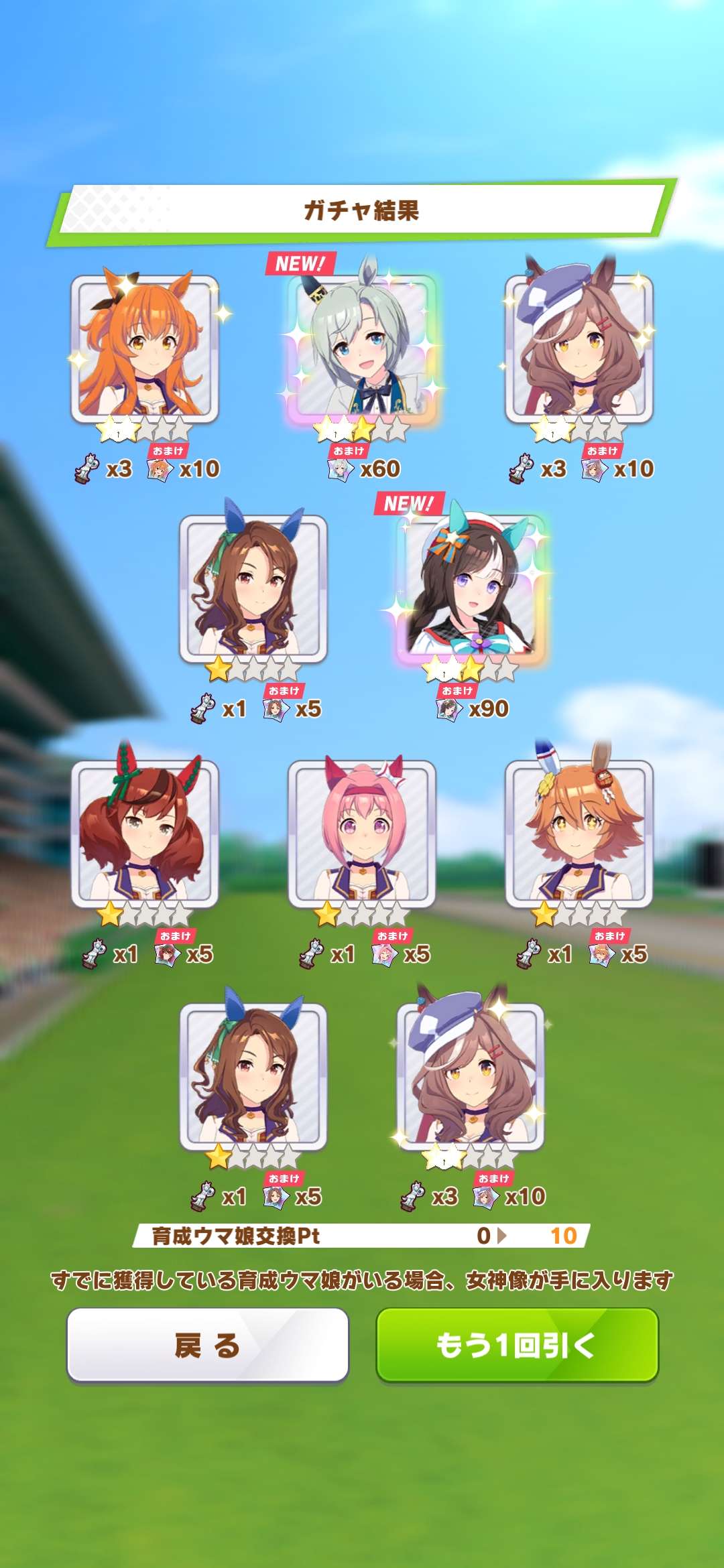724x1568 pixels.
Task: Pull again with もう1回引く button
Action: 517,1344
